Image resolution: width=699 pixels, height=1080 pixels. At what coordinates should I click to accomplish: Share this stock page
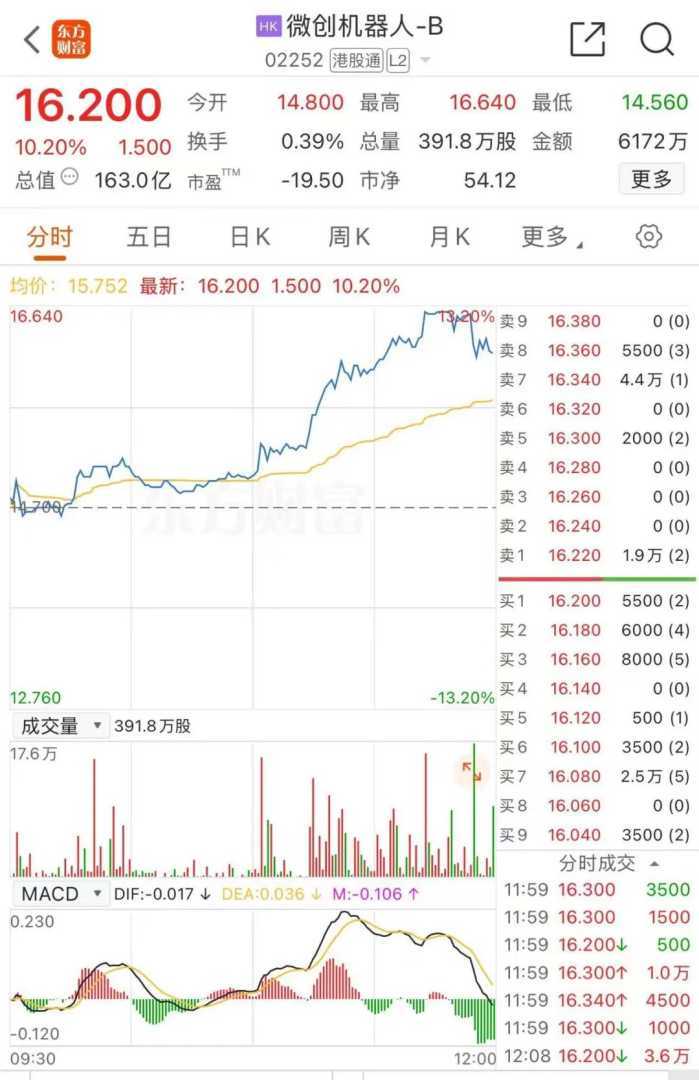pos(587,40)
